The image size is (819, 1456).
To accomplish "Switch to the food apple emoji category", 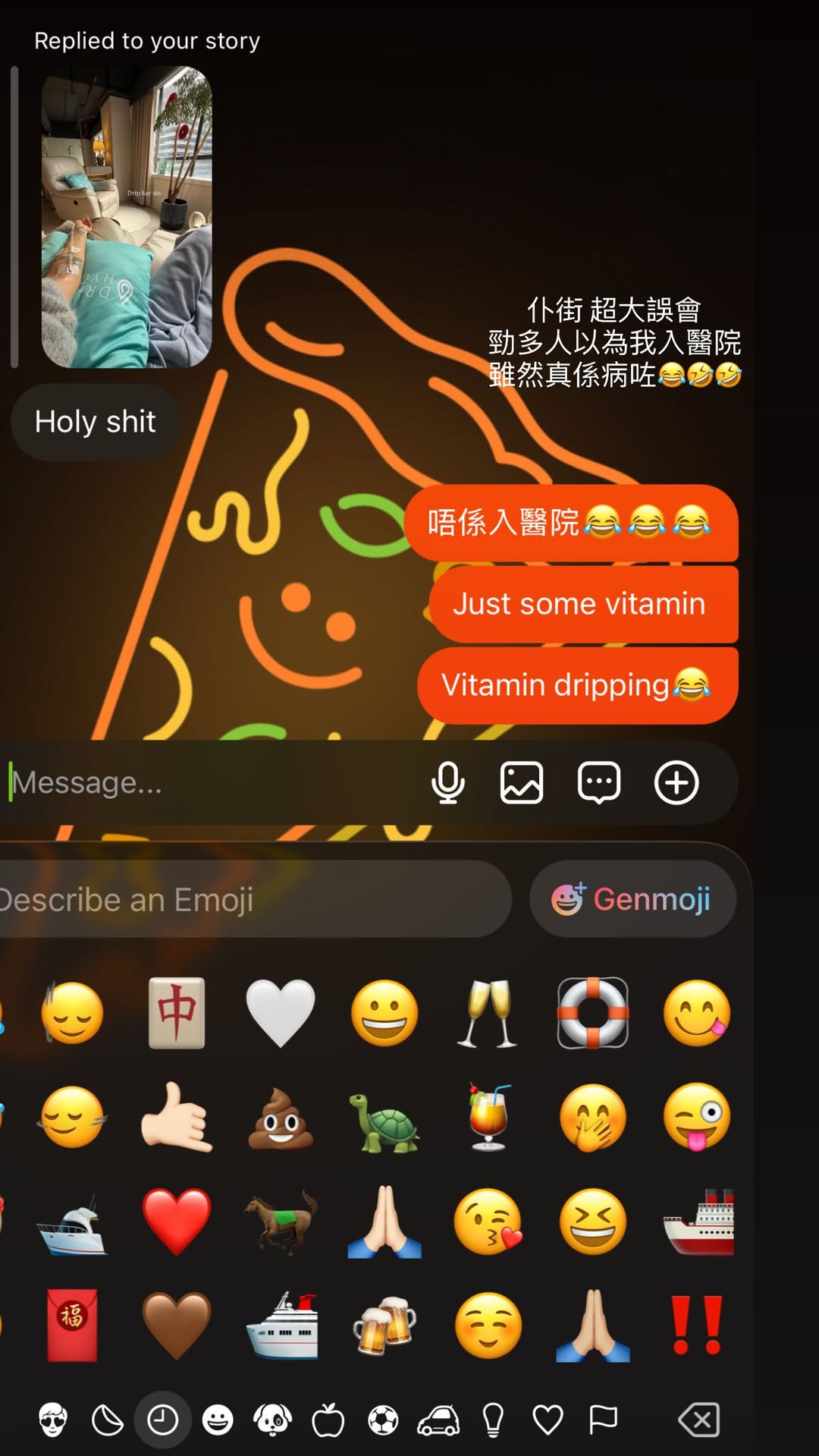I will pos(328,1420).
